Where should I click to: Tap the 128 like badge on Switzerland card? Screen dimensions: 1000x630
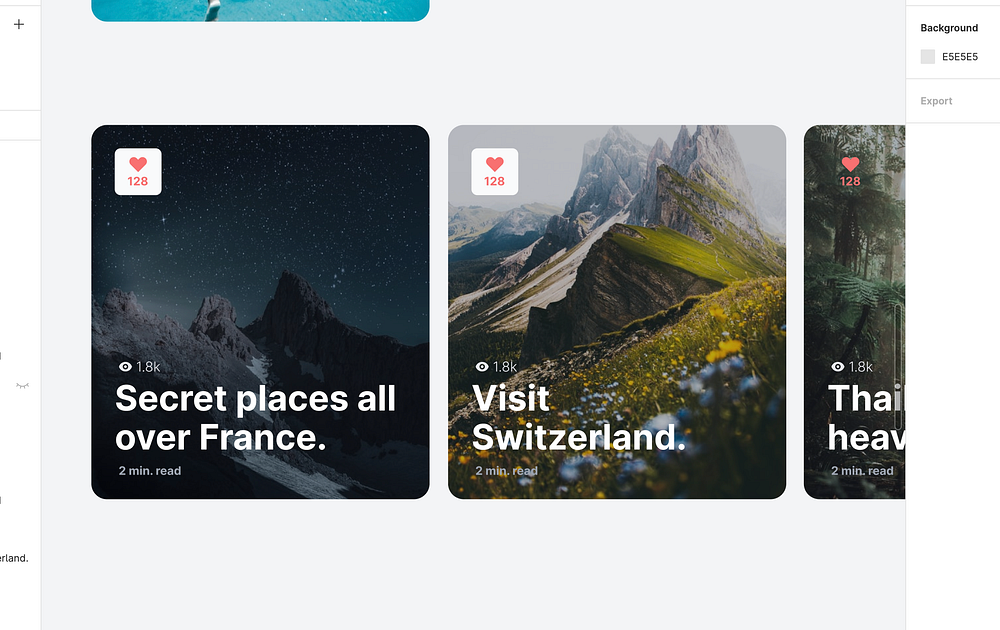point(494,172)
